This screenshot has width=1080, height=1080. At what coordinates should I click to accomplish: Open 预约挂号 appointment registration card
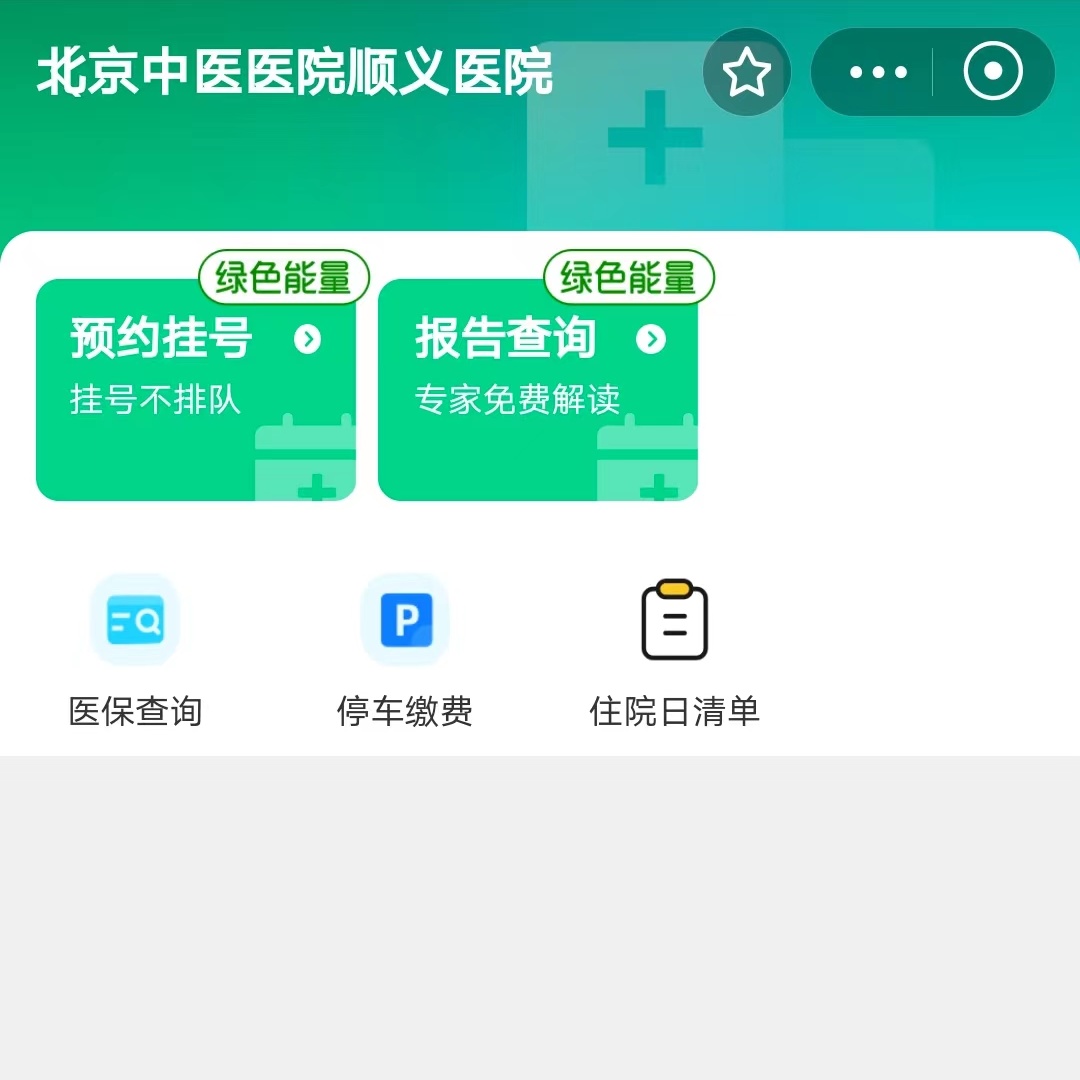(196, 390)
